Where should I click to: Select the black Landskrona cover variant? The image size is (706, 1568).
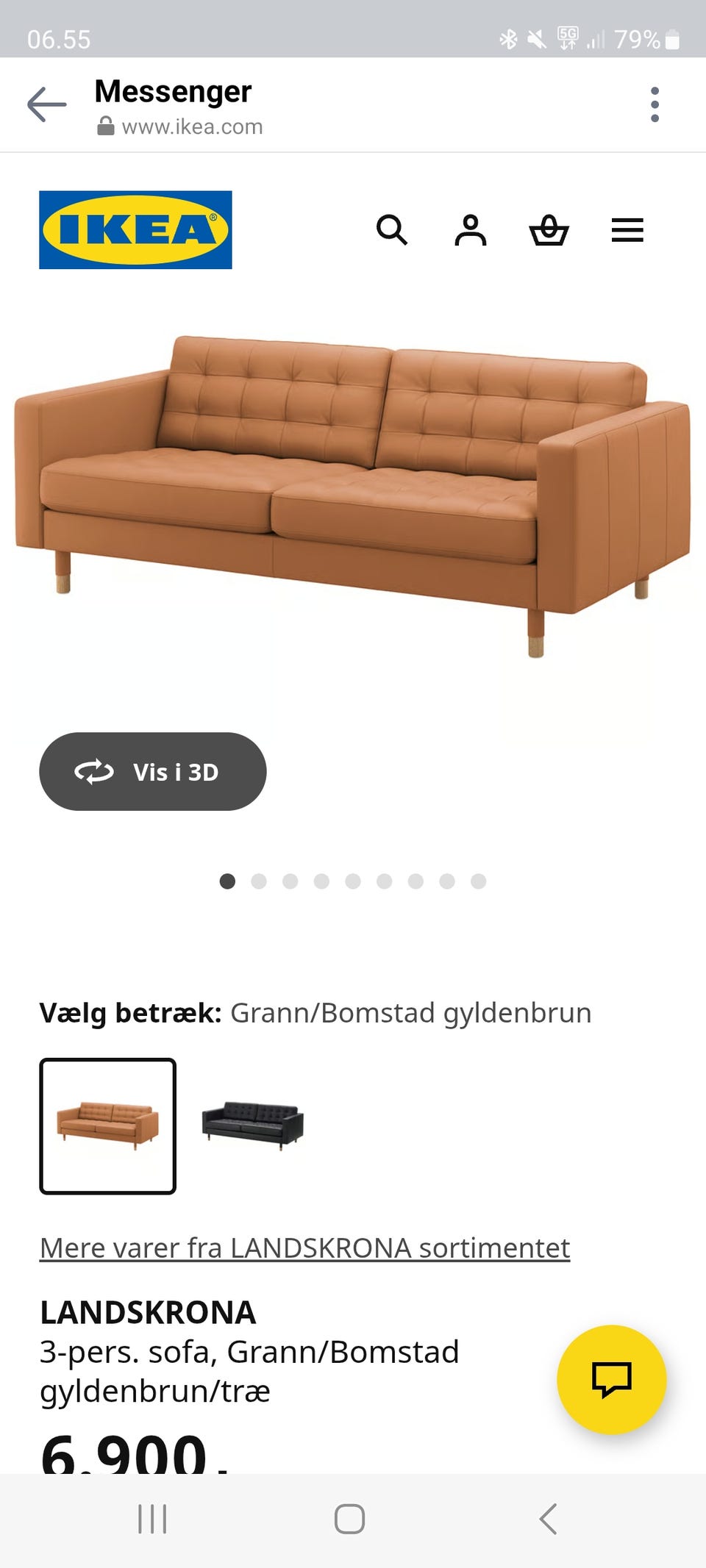(x=254, y=1125)
